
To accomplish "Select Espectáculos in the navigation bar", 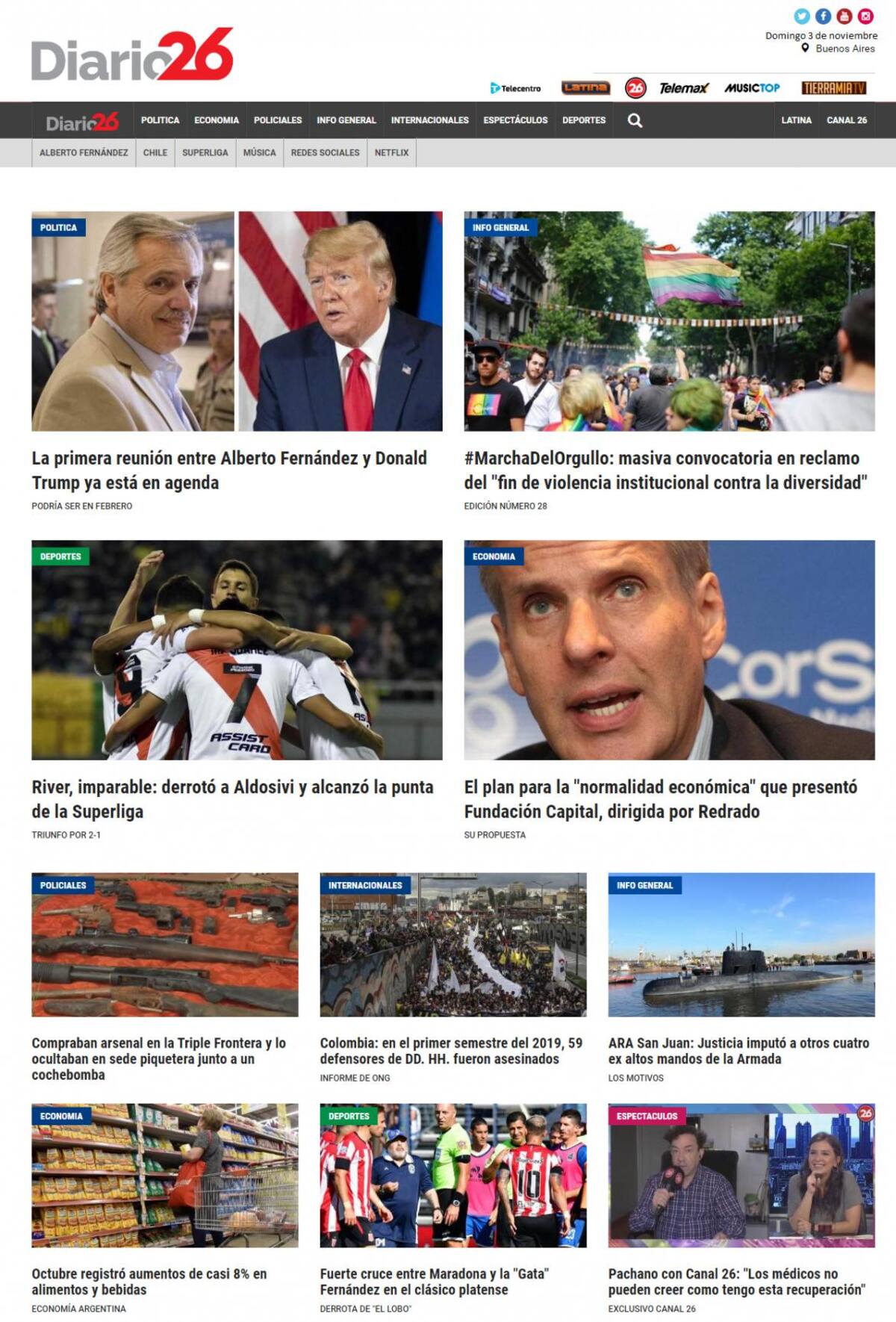I will [x=515, y=120].
